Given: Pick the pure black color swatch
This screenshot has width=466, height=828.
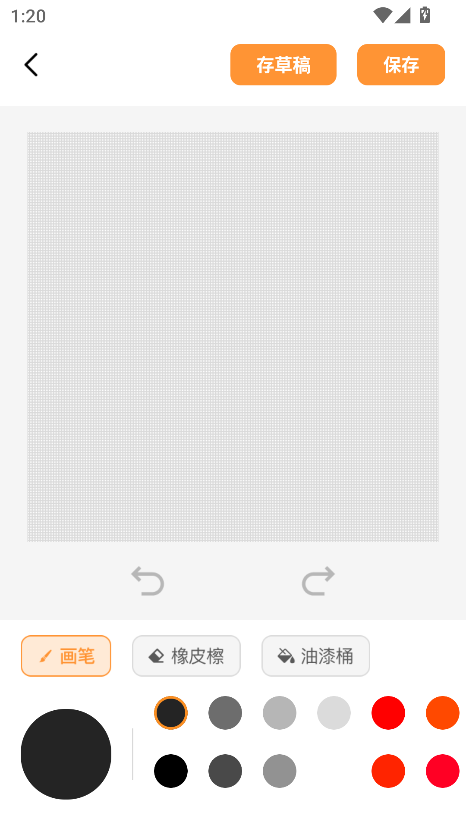Looking at the screenshot, I should [x=171, y=771].
